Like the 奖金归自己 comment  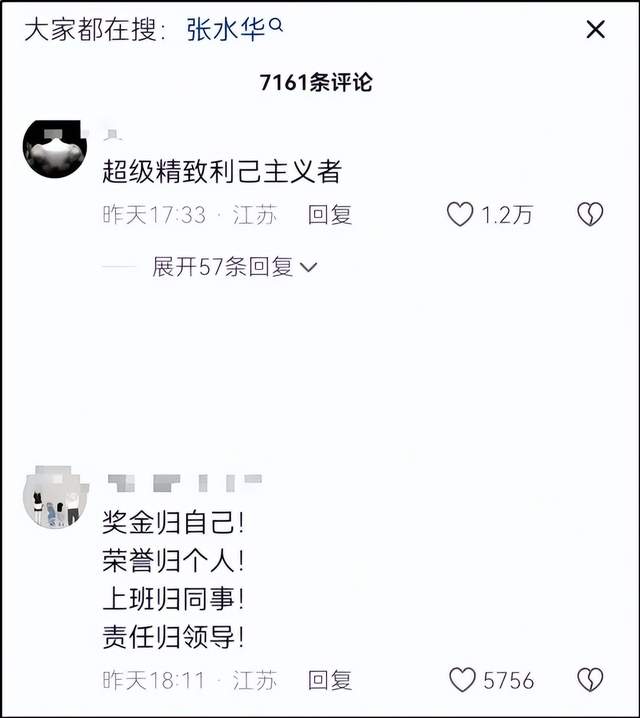pos(462,680)
